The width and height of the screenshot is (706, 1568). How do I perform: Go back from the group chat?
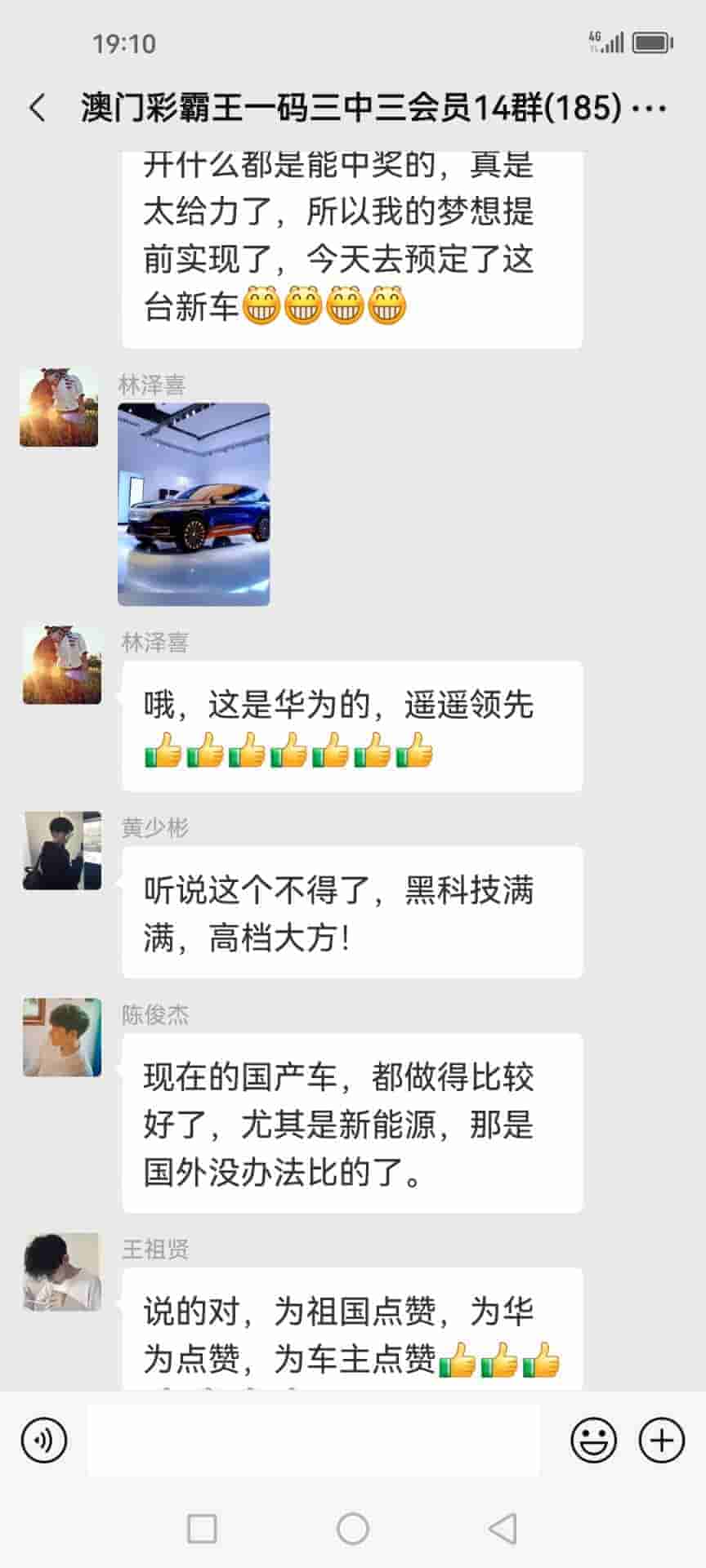(x=38, y=107)
